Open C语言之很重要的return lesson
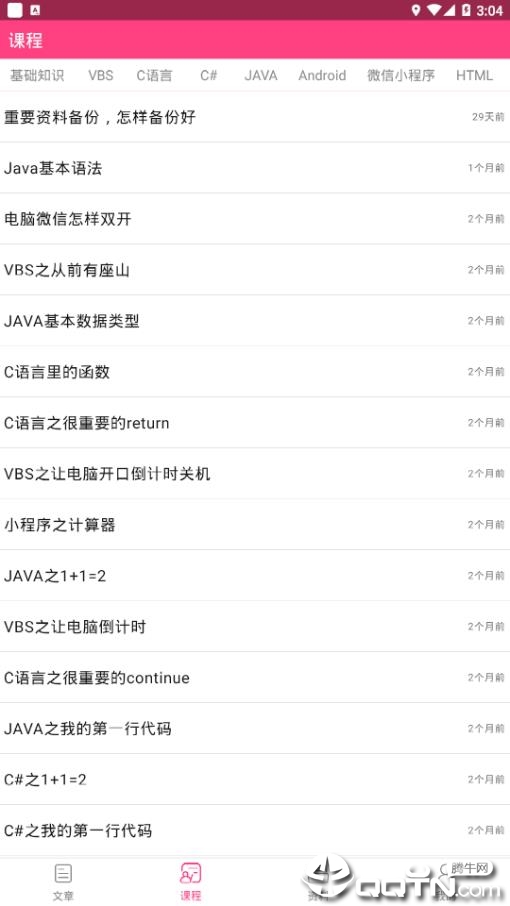The image size is (510, 906). [255, 422]
